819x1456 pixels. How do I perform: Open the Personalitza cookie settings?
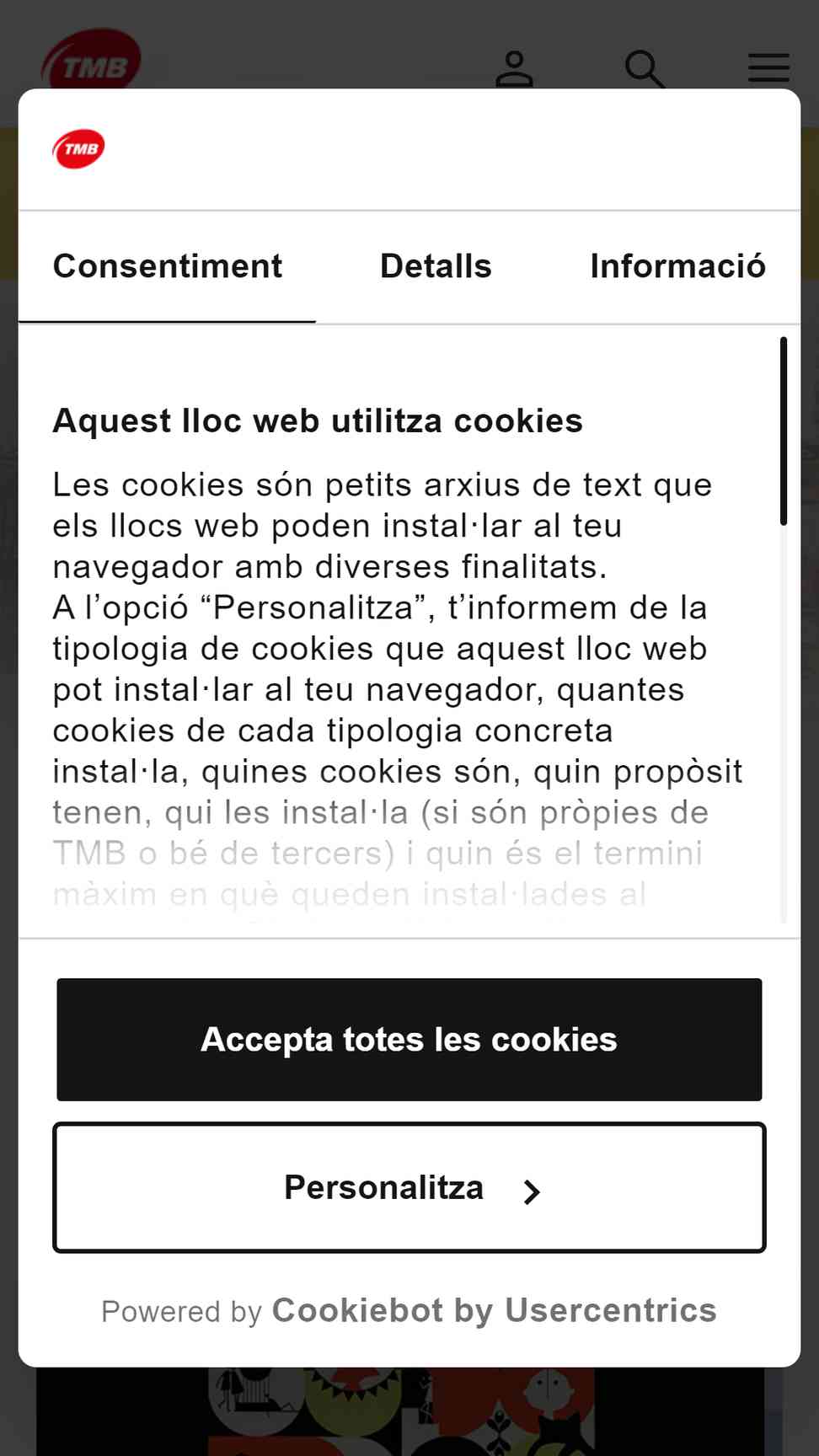409,1187
